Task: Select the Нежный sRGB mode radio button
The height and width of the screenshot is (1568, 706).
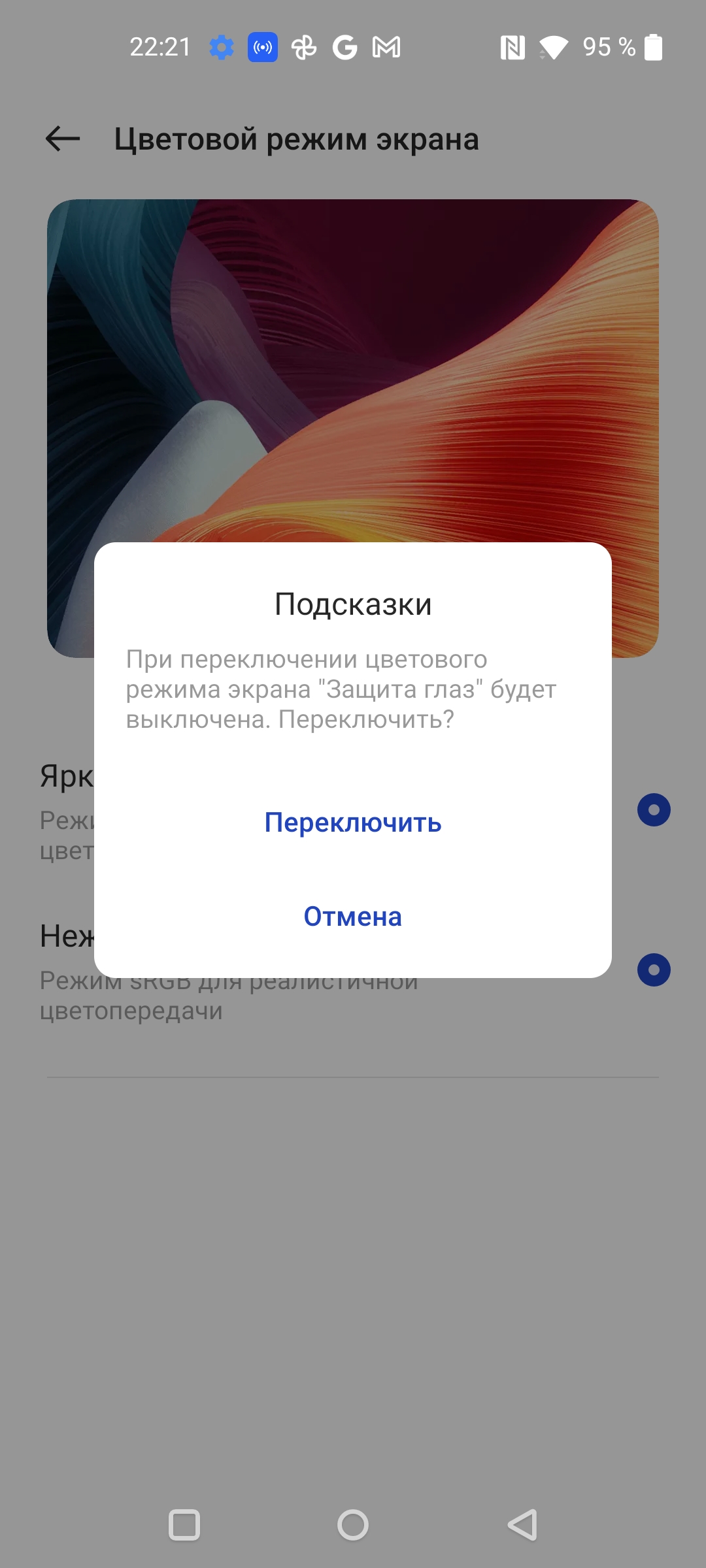Action: 654,970
